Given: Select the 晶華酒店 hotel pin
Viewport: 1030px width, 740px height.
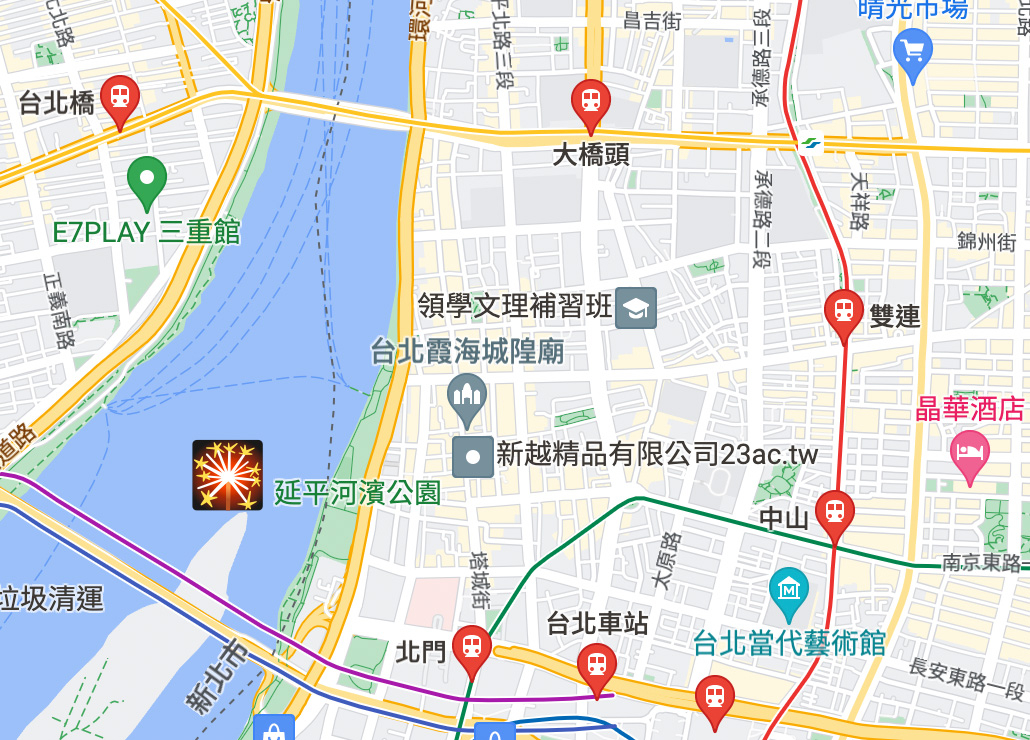Looking at the screenshot, I should point(969,451).
